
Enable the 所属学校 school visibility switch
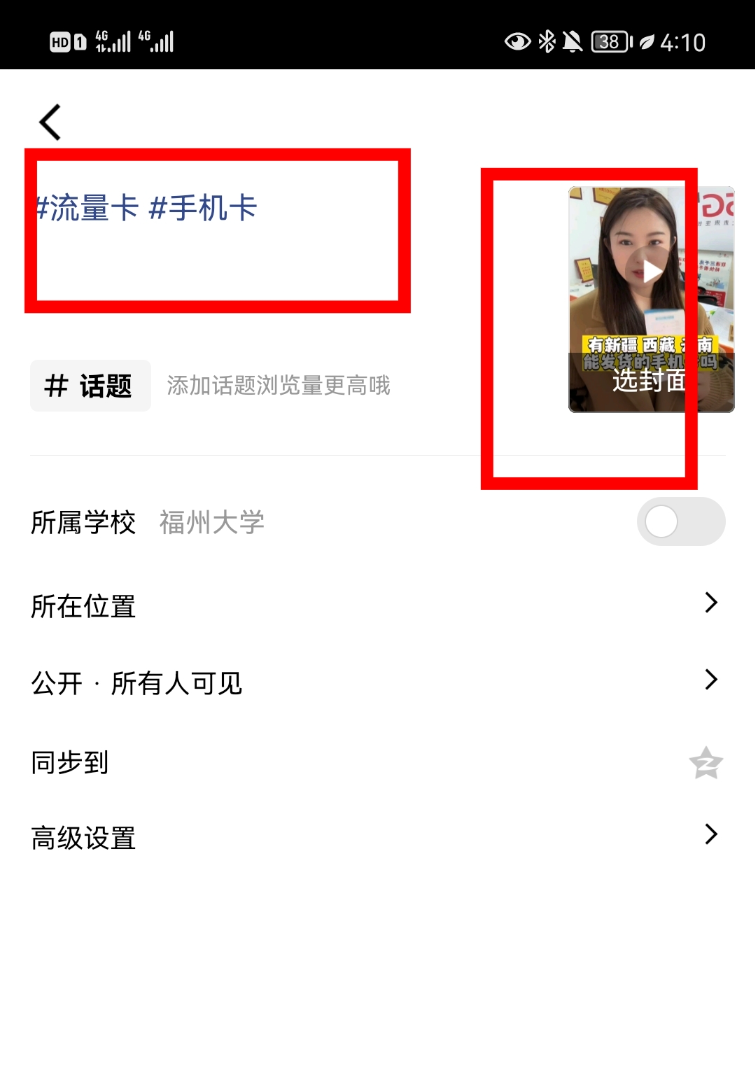(x=680, y=522)
